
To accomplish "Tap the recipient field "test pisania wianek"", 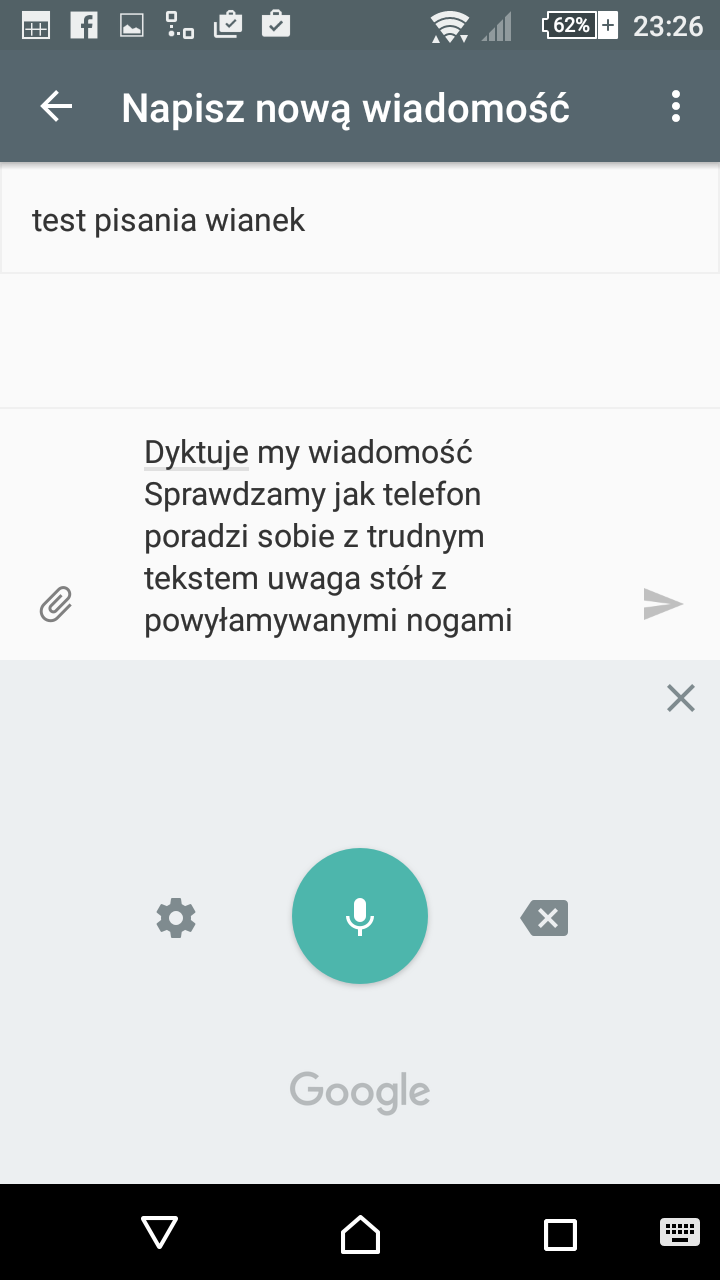I will 360,221.
